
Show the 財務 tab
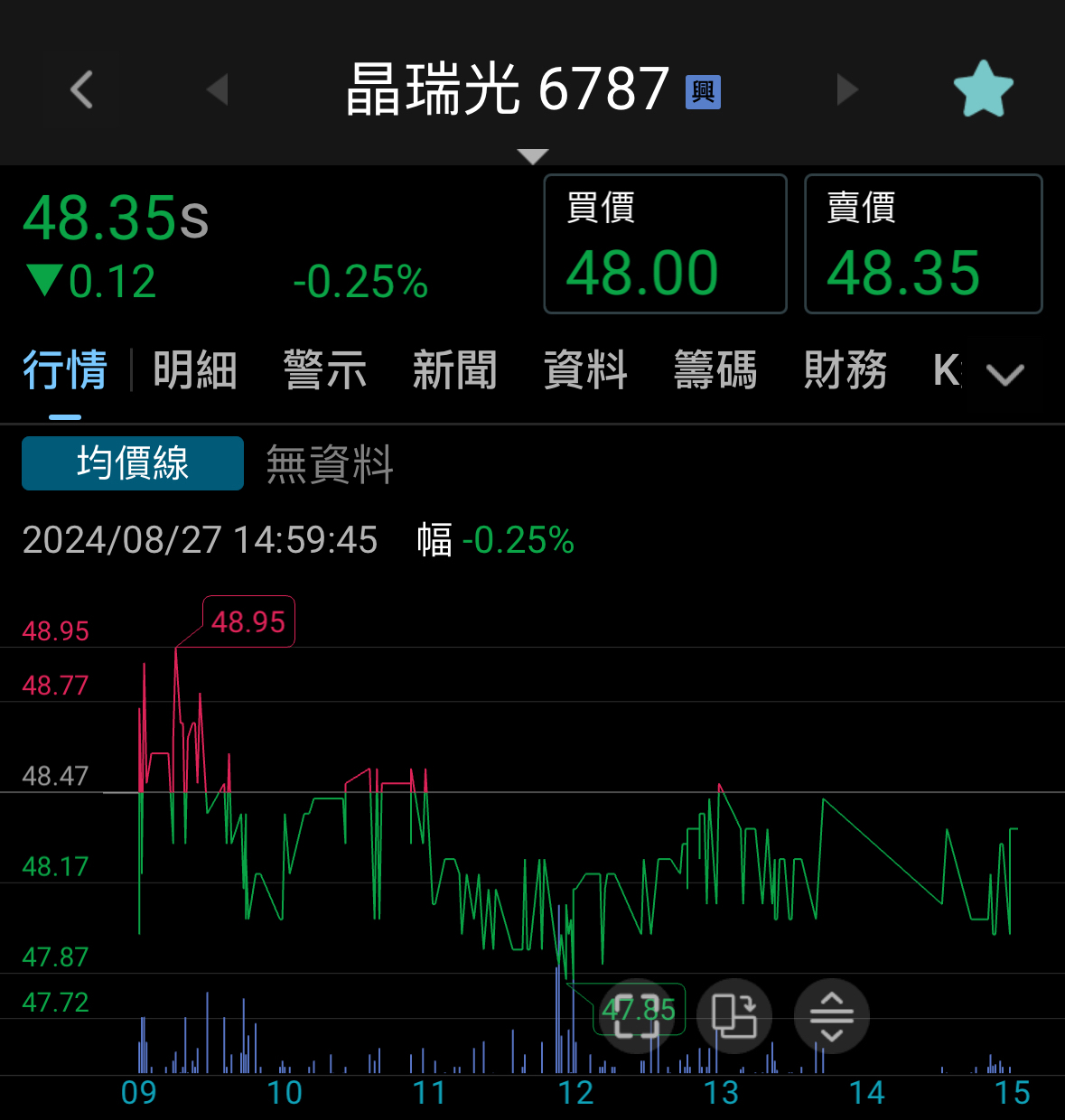845,370
